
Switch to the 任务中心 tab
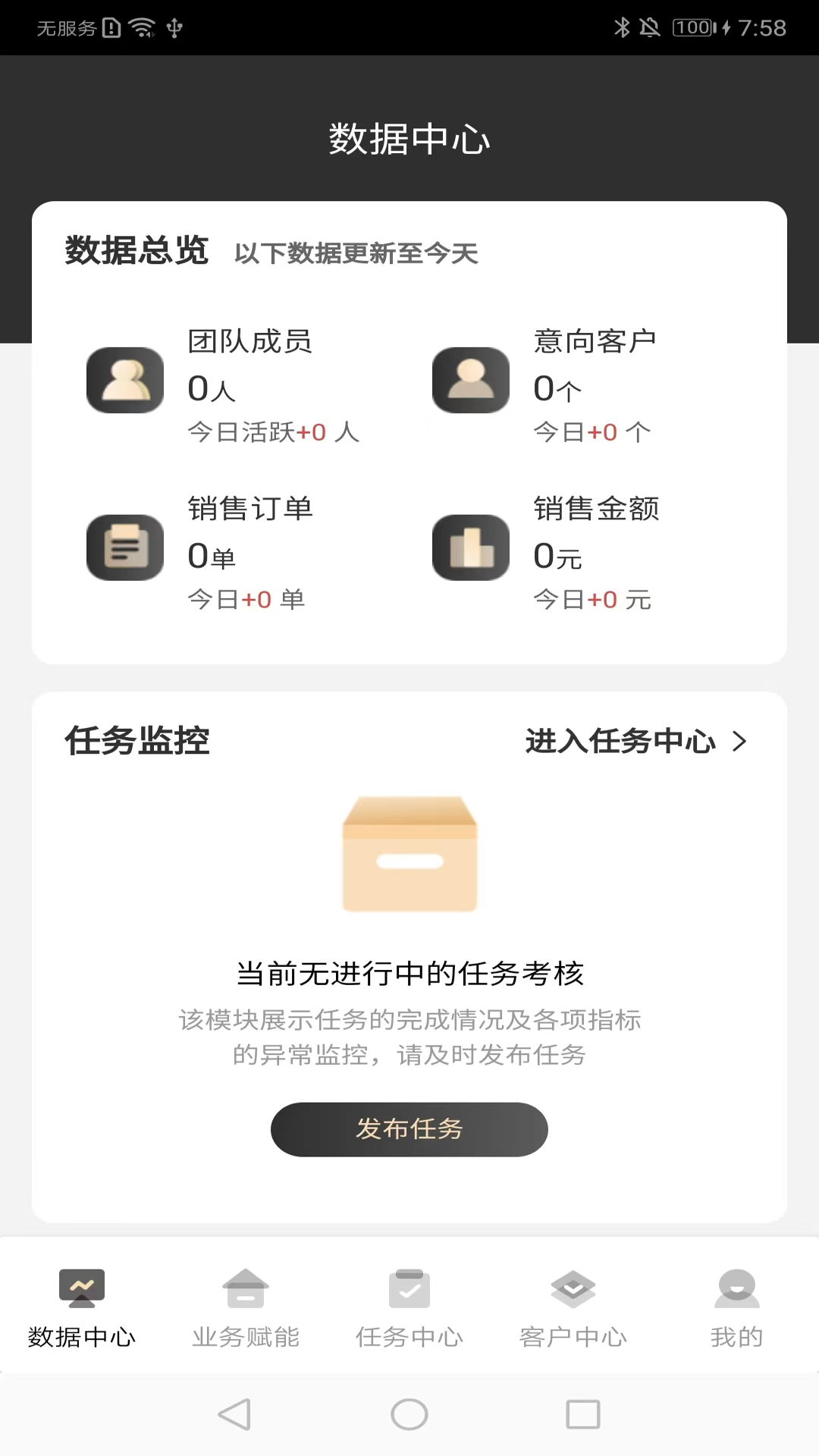(409, 1308)
